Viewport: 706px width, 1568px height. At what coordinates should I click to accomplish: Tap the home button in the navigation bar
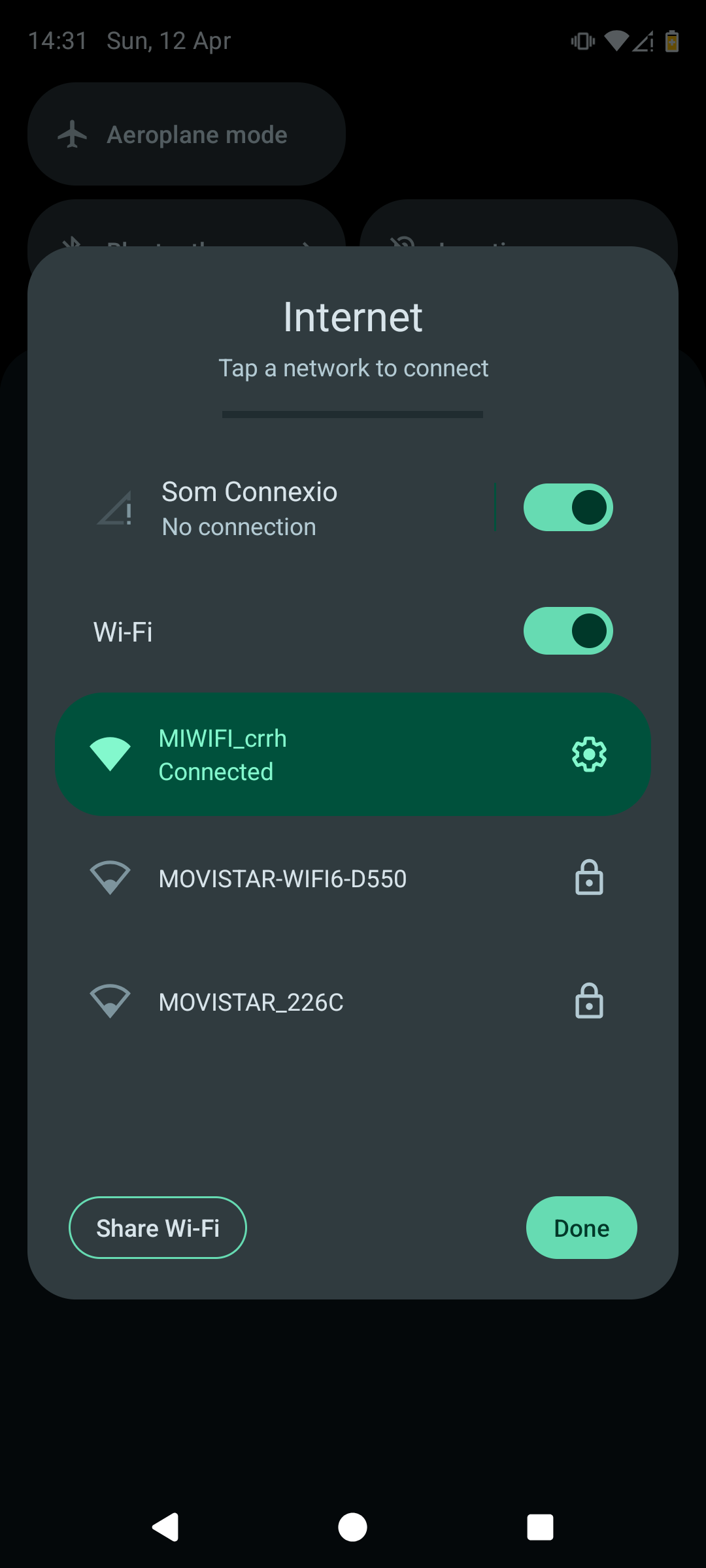(353, 1527)
